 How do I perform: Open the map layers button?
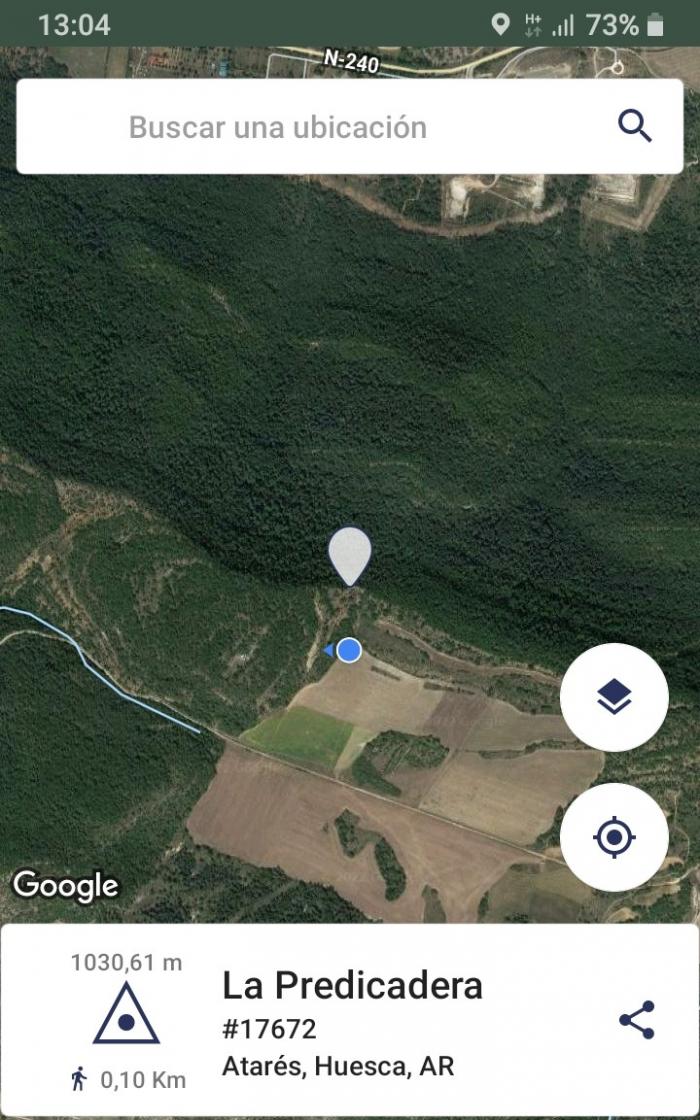click(614, 697)
